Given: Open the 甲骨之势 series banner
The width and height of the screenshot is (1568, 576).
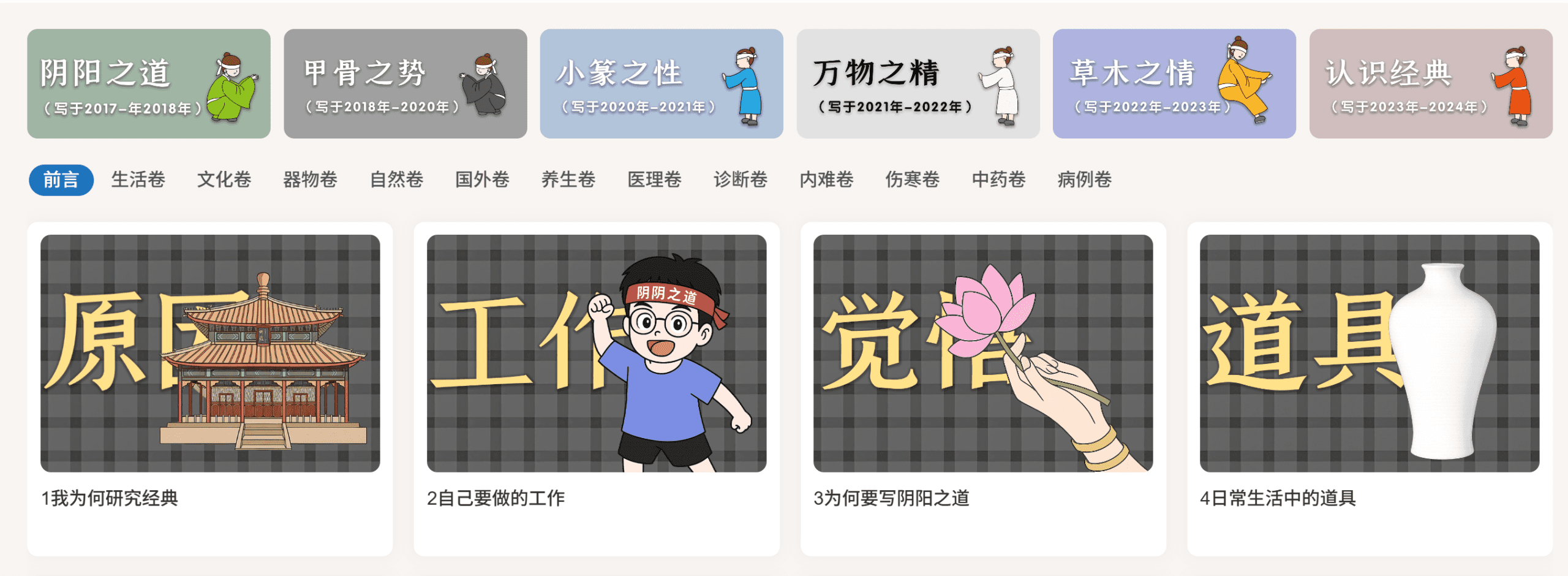Looking at the screenshot, I should pos(405,84).
